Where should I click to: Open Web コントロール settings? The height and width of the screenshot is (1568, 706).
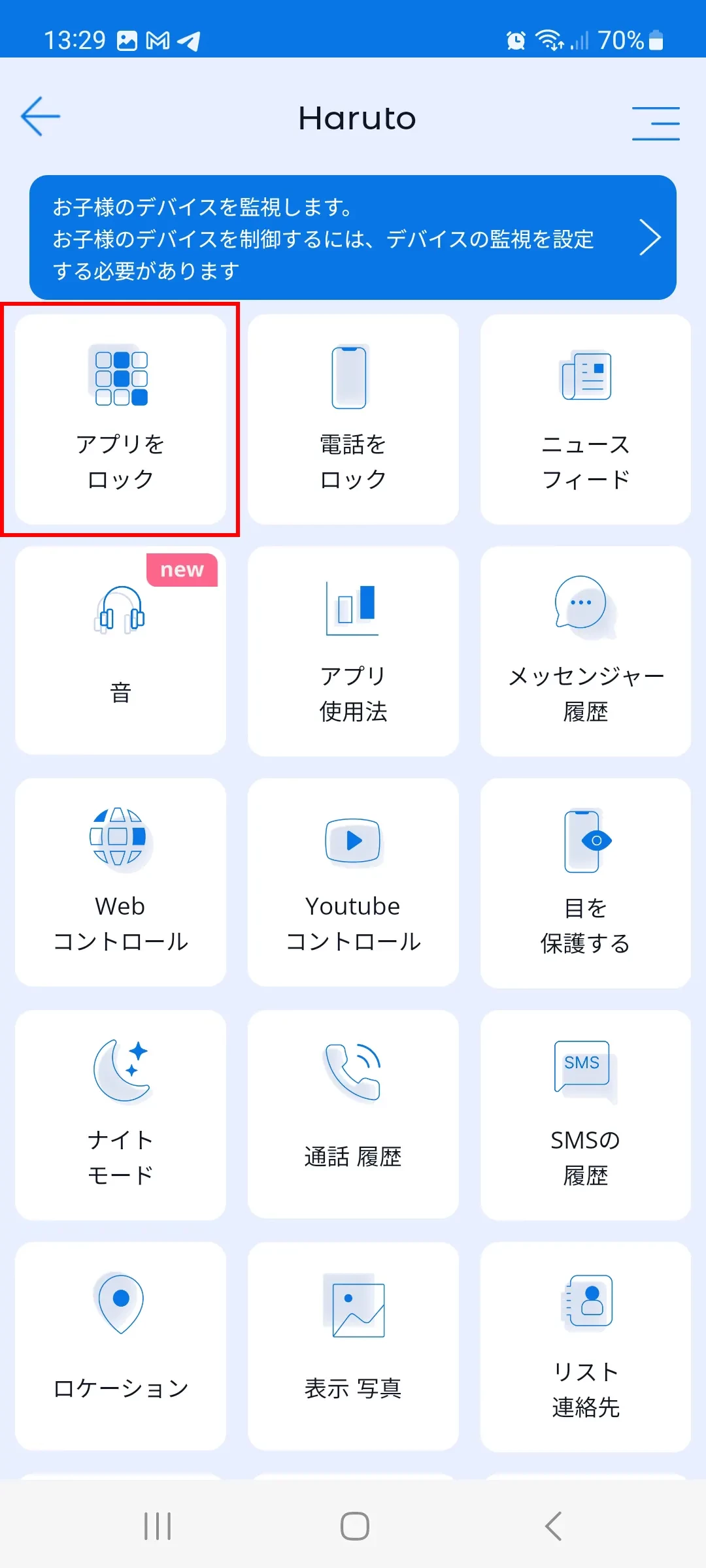pos(121,883)
